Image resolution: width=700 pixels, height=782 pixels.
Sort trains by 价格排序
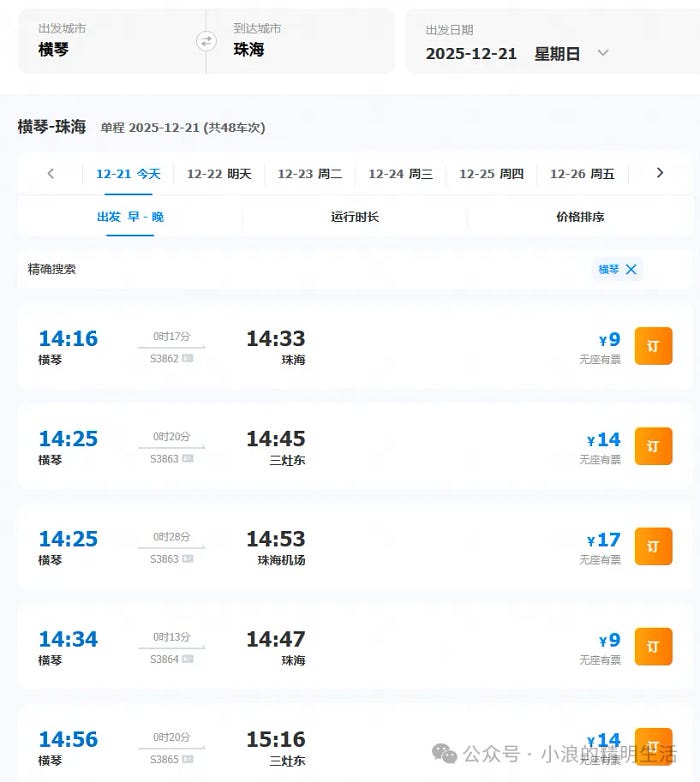[580, 217]
